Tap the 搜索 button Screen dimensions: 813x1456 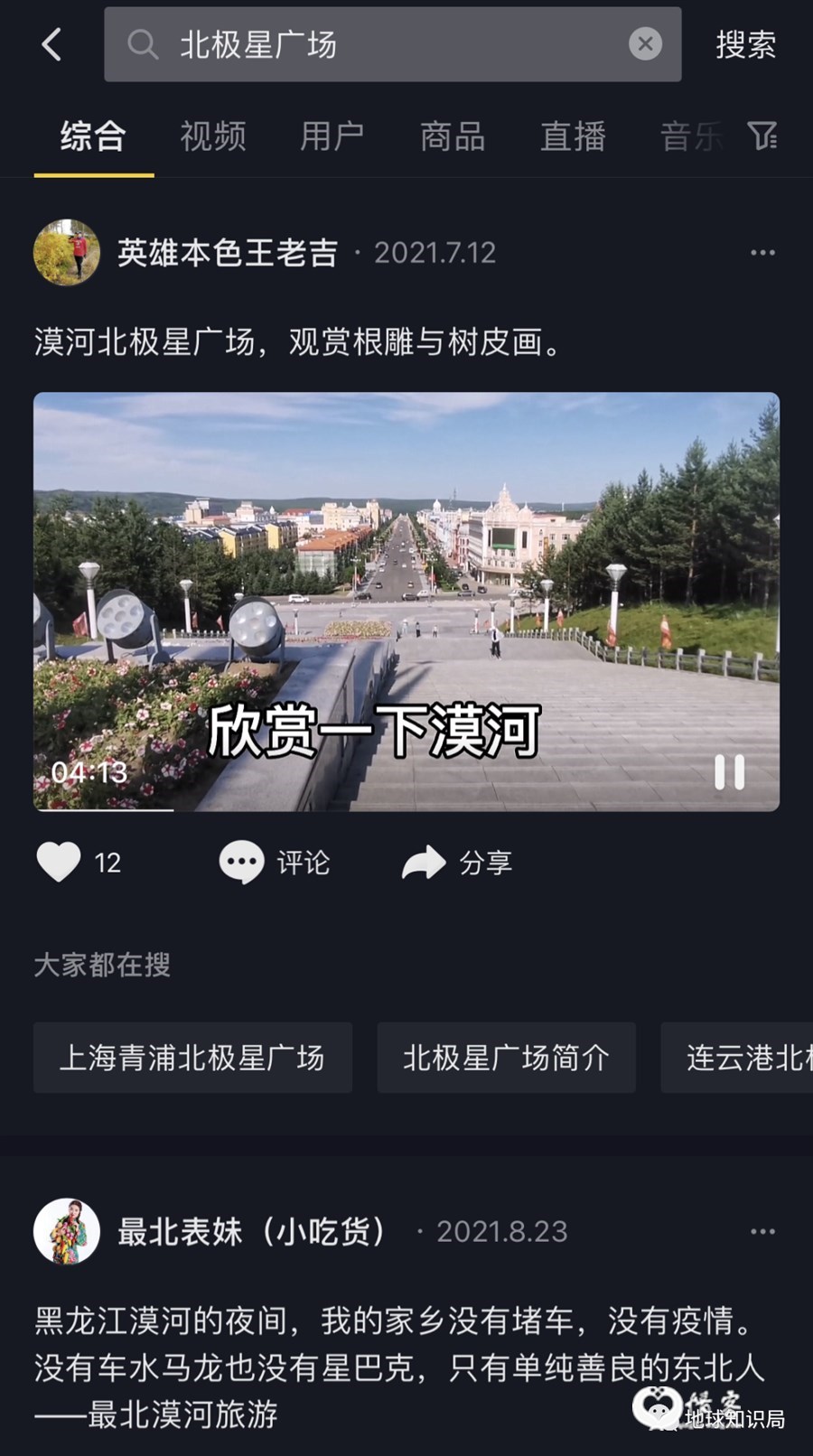[x=745, y=44]
